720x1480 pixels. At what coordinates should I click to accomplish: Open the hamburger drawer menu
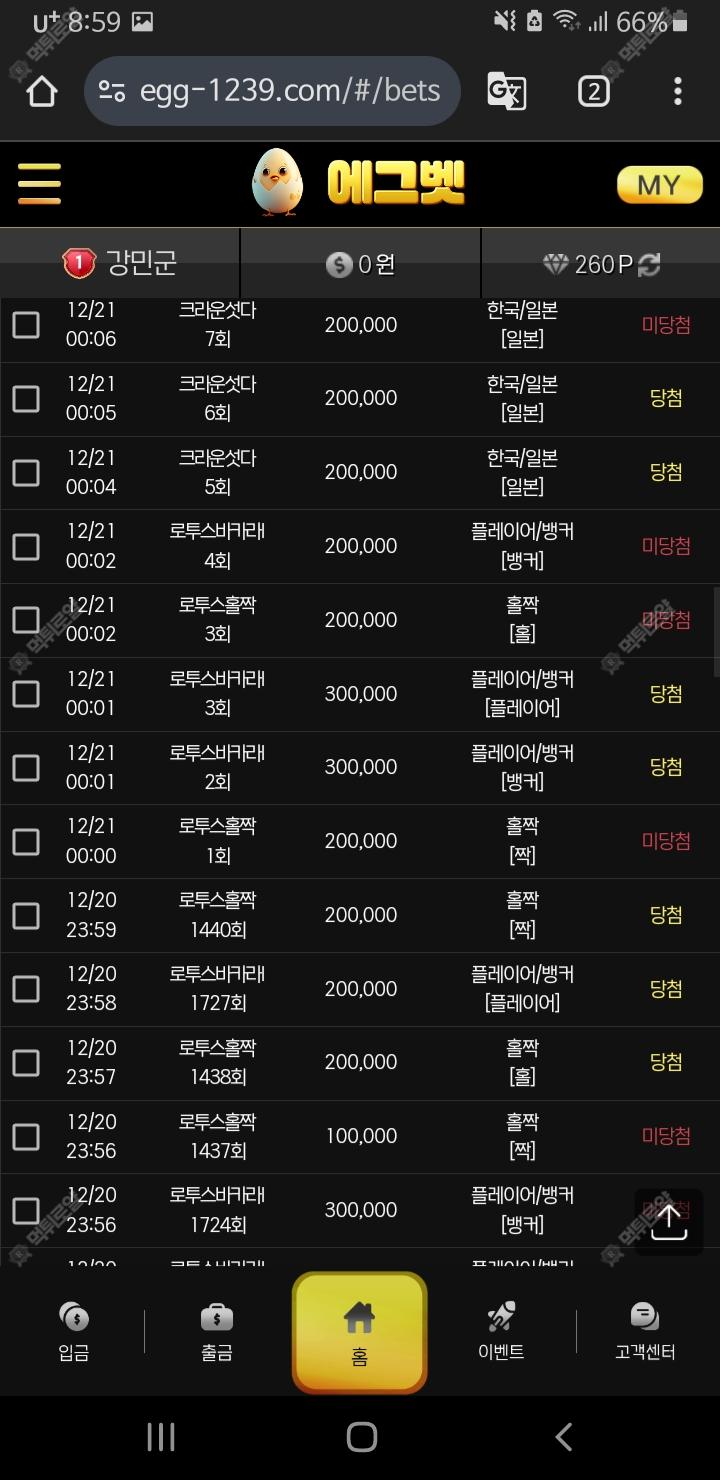[x=39, y=184]
